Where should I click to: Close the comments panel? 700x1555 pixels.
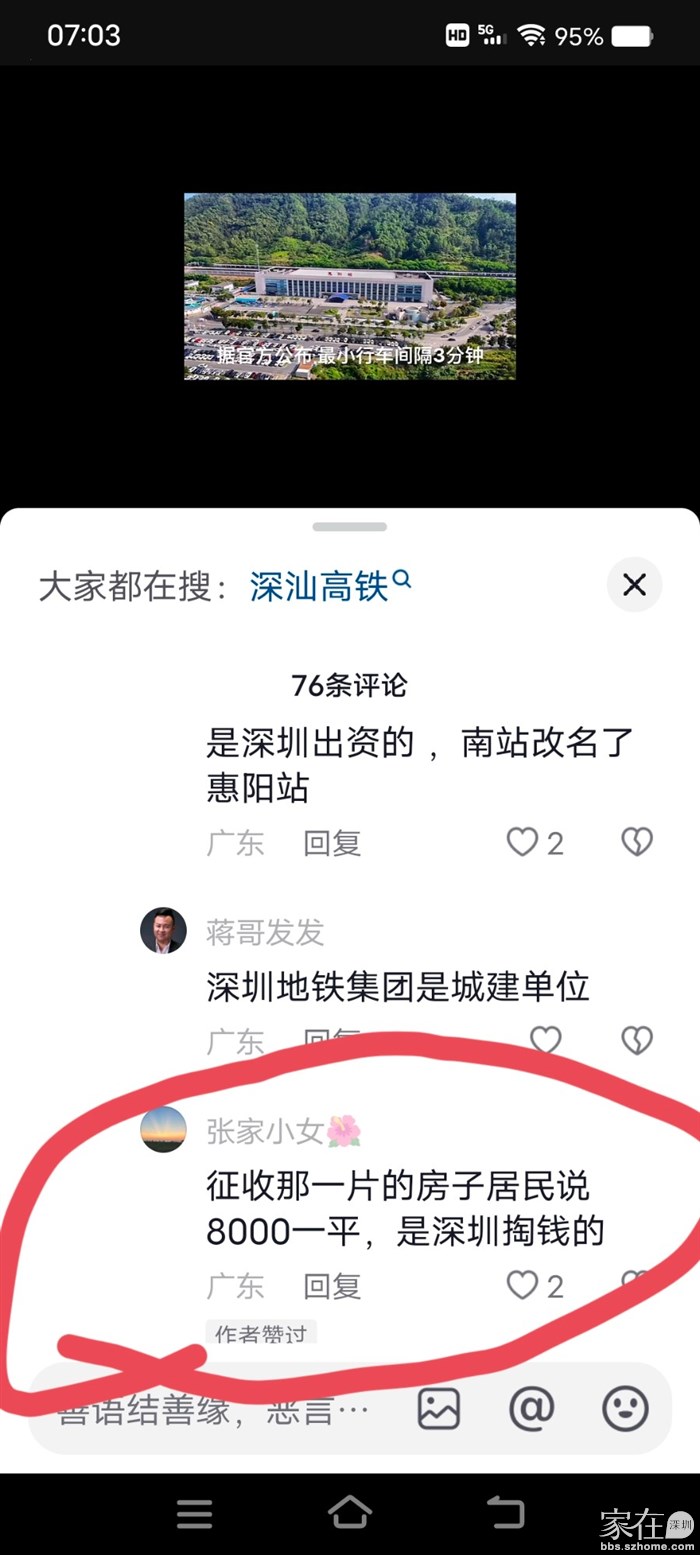634,585
